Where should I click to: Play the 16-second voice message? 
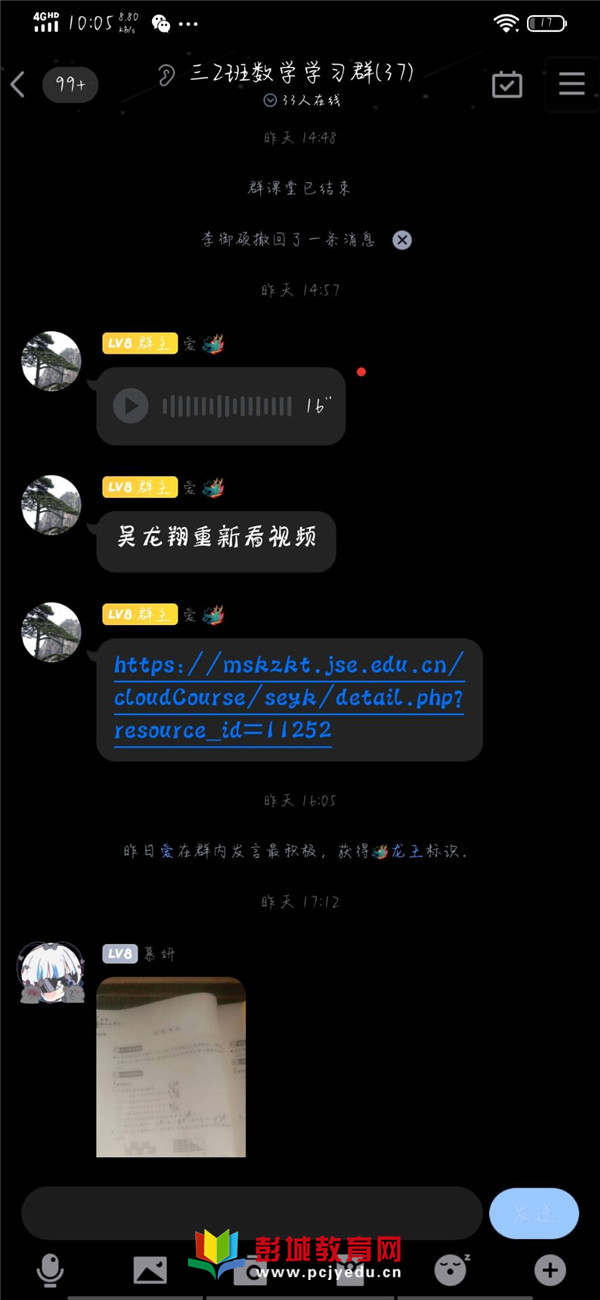[131, 405]
